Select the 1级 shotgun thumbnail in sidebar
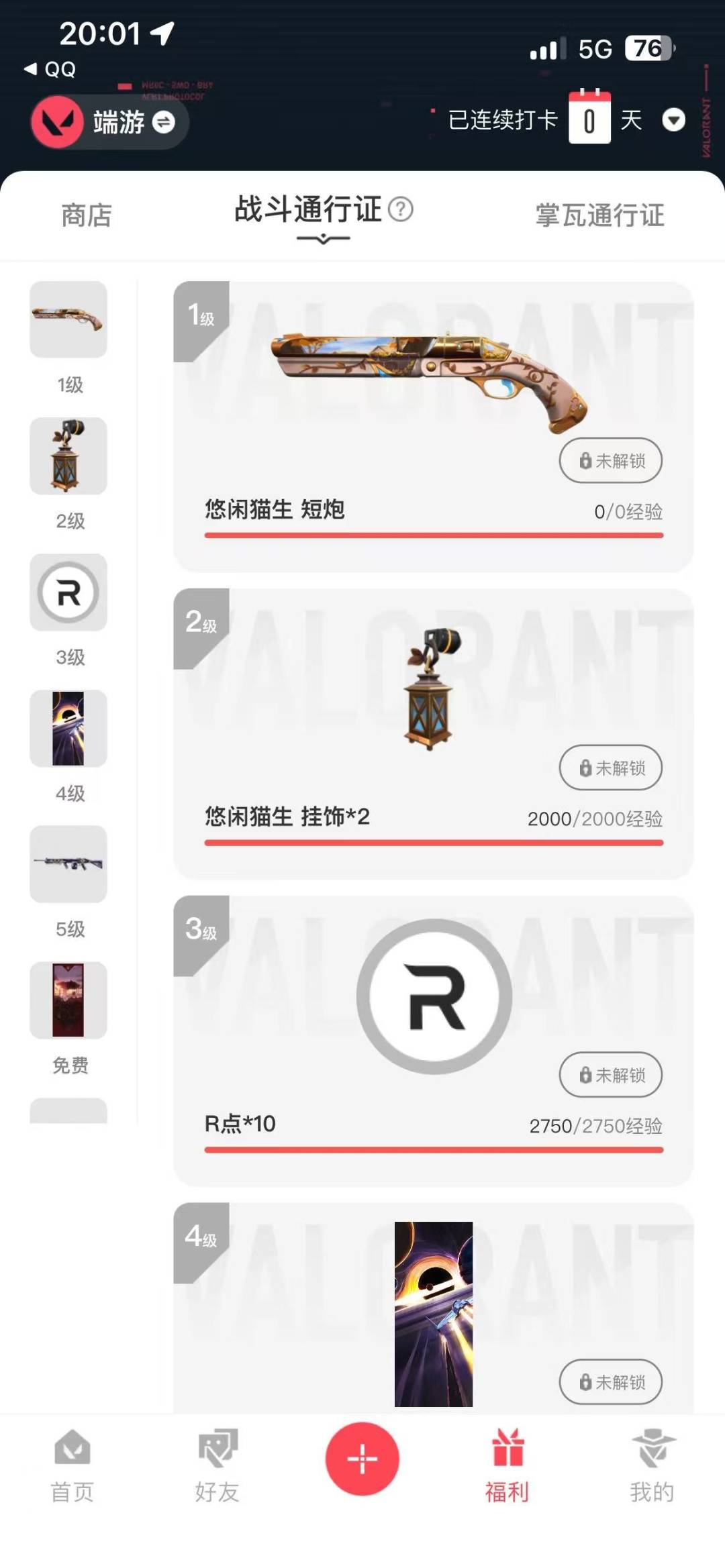The width and height of the screenshot is (725, 1568). click(68, 319)
